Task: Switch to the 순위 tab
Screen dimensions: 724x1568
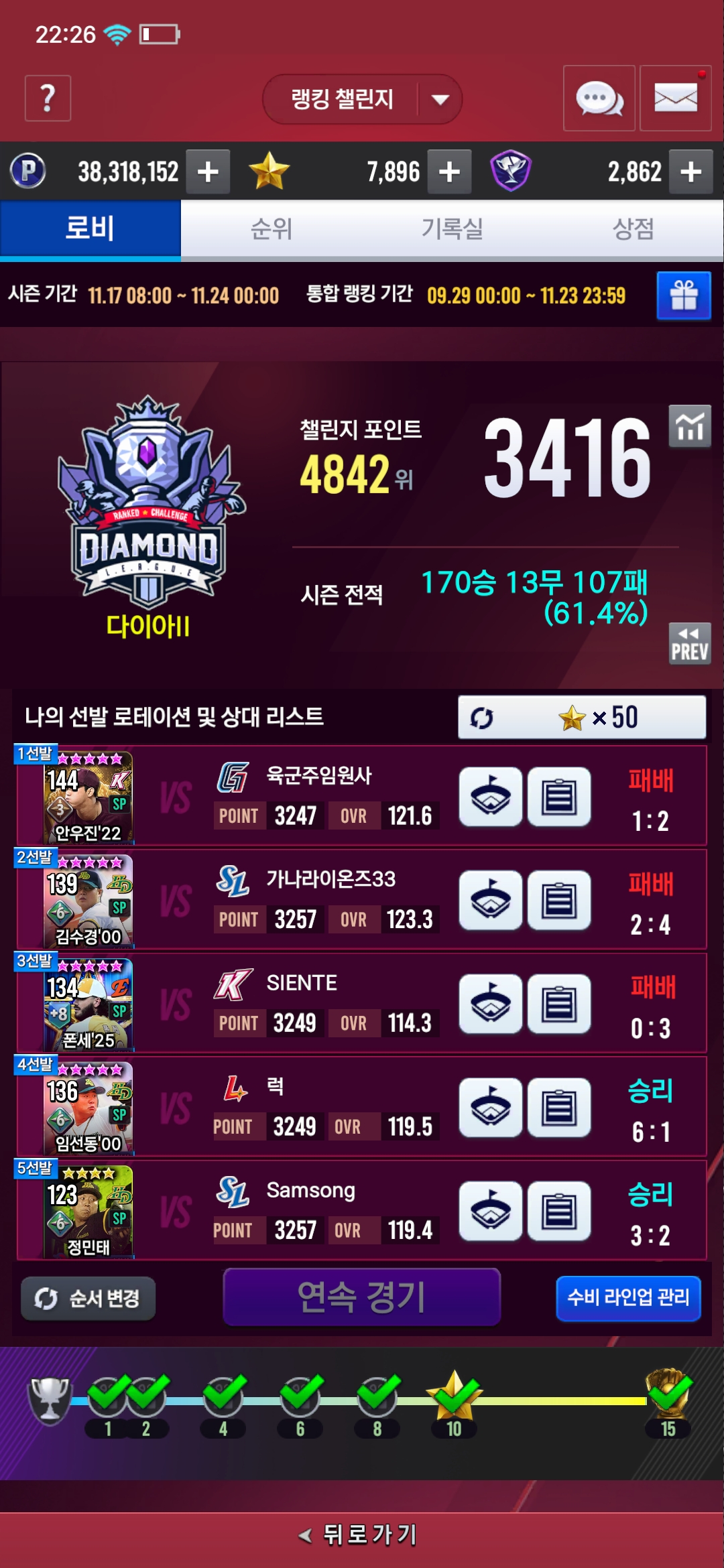Action: click(x=271, y=229)
